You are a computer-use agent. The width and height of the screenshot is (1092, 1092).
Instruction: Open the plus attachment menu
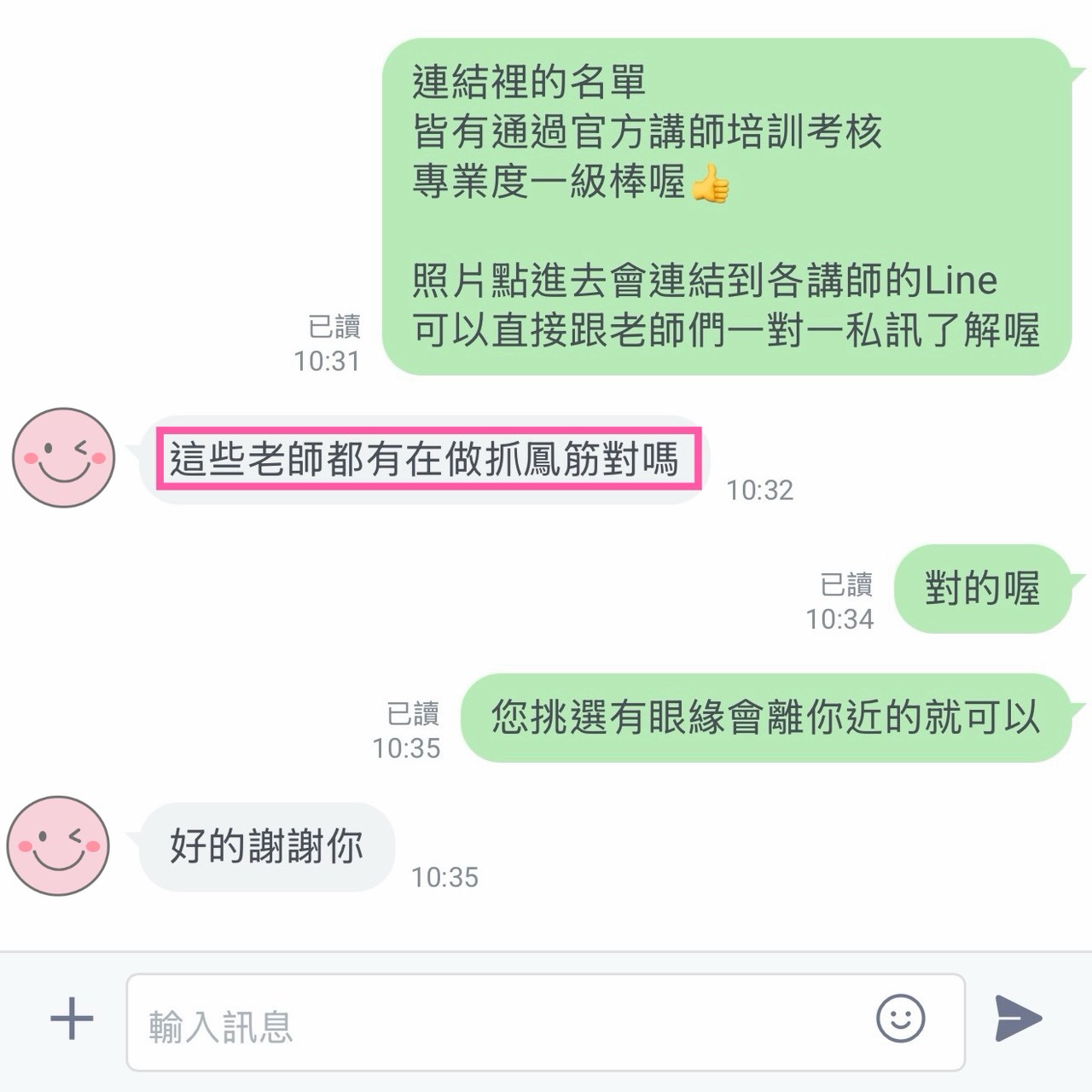[72, 1019]
